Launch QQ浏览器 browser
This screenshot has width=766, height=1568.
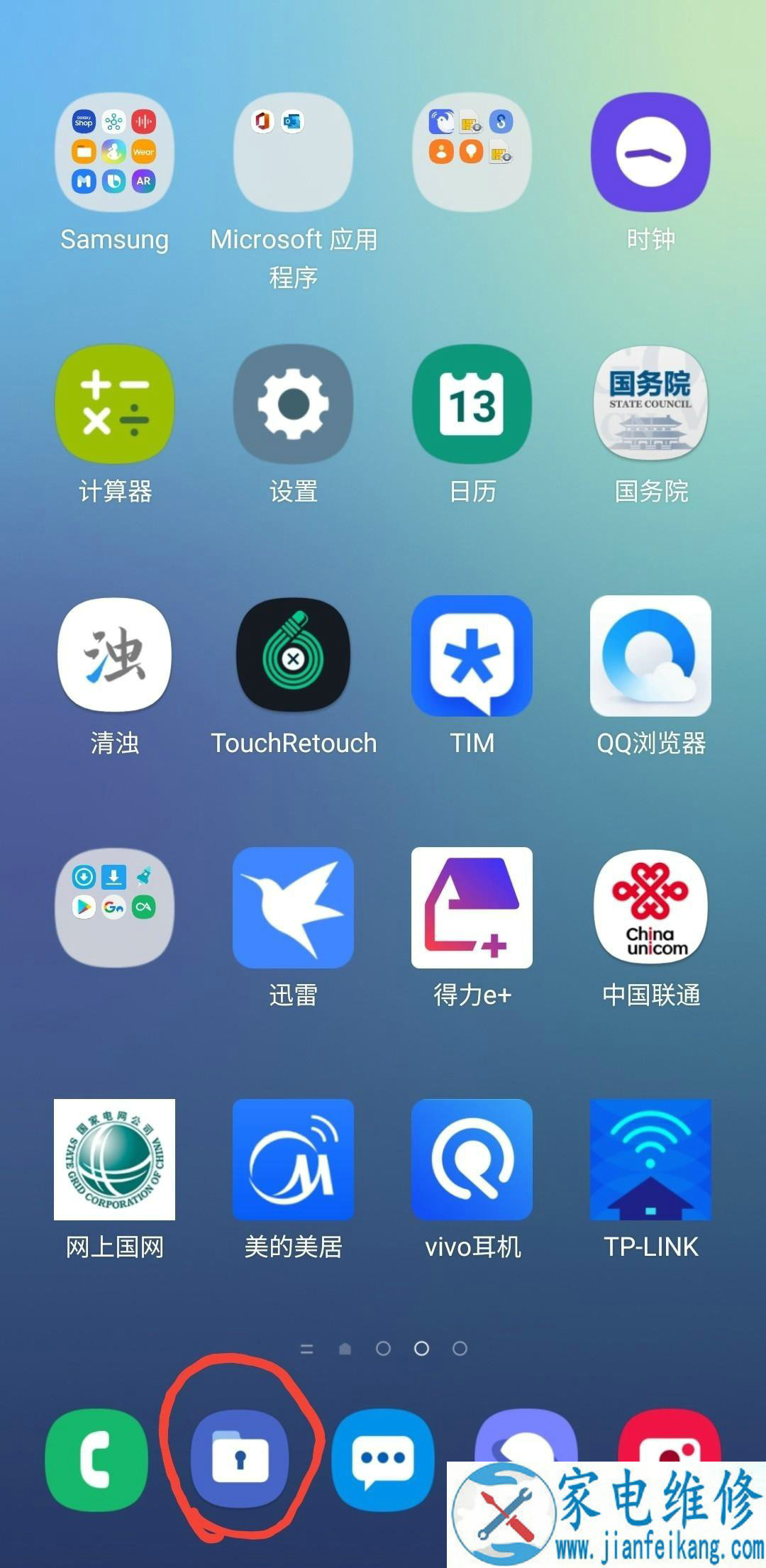(650, 656)
